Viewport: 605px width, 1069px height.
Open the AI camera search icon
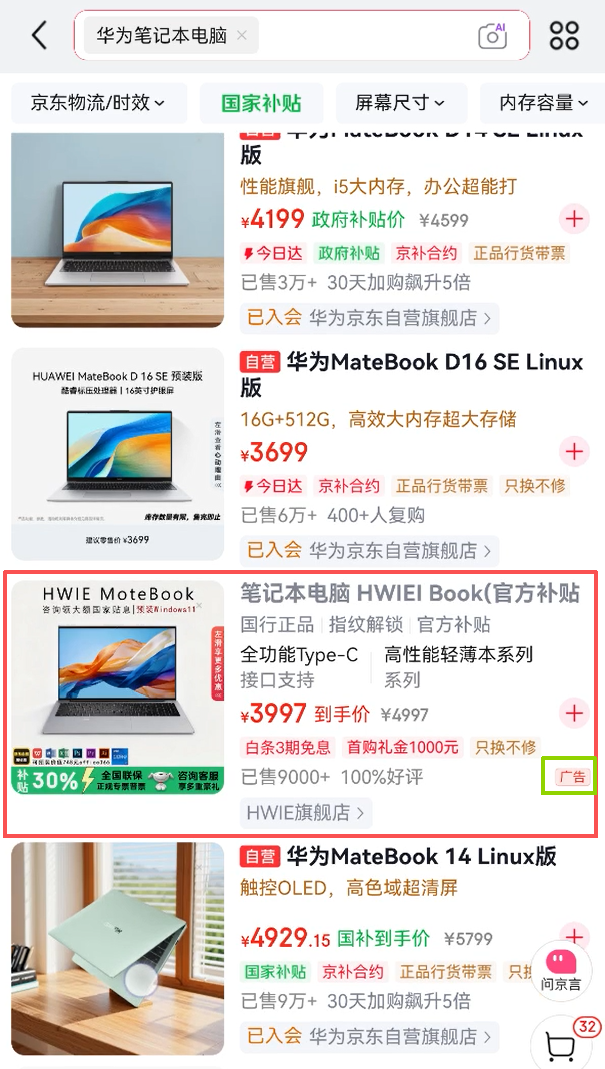(492, 35)
